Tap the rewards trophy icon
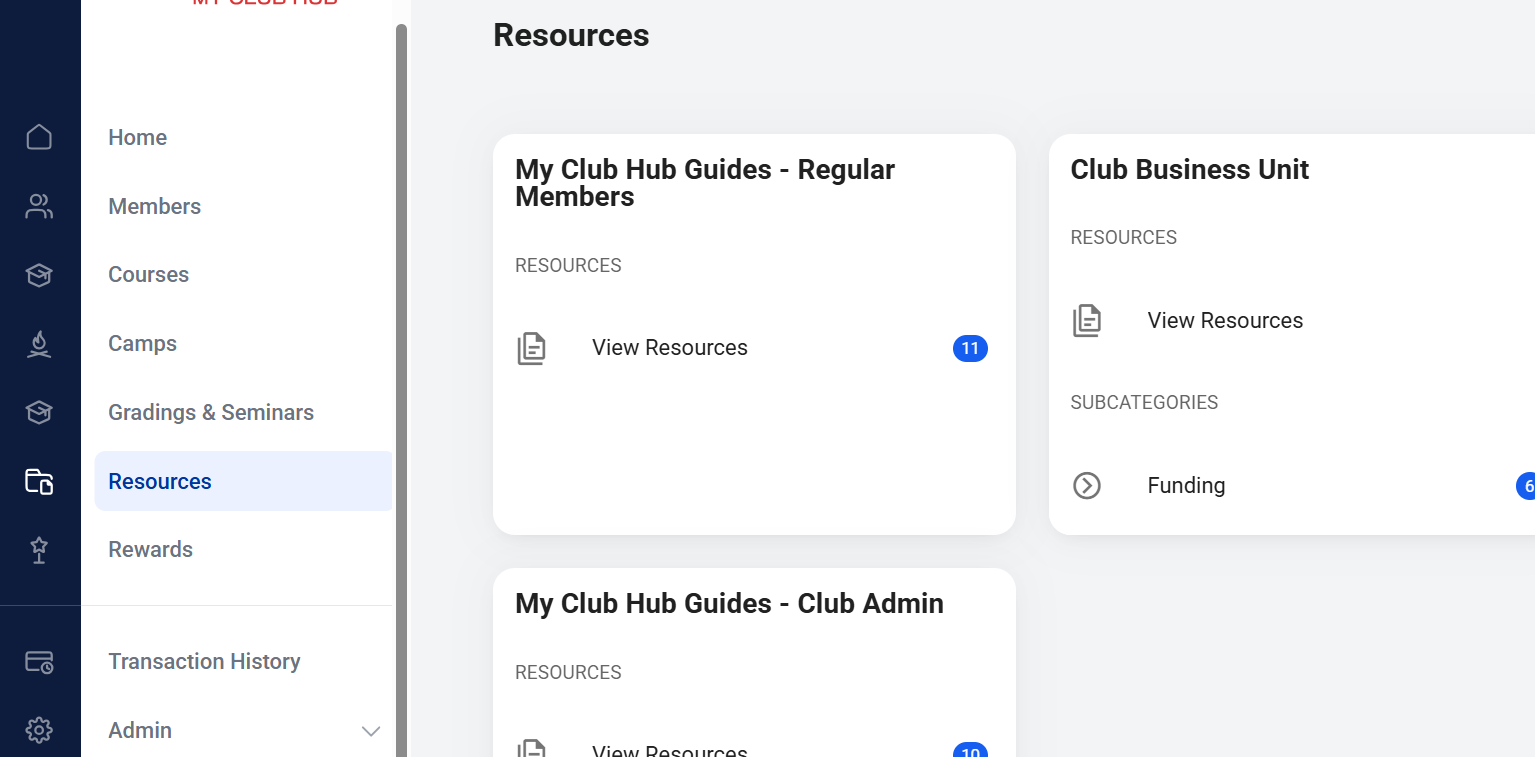The image size is (1535, 757). click(x=39, y=549)
